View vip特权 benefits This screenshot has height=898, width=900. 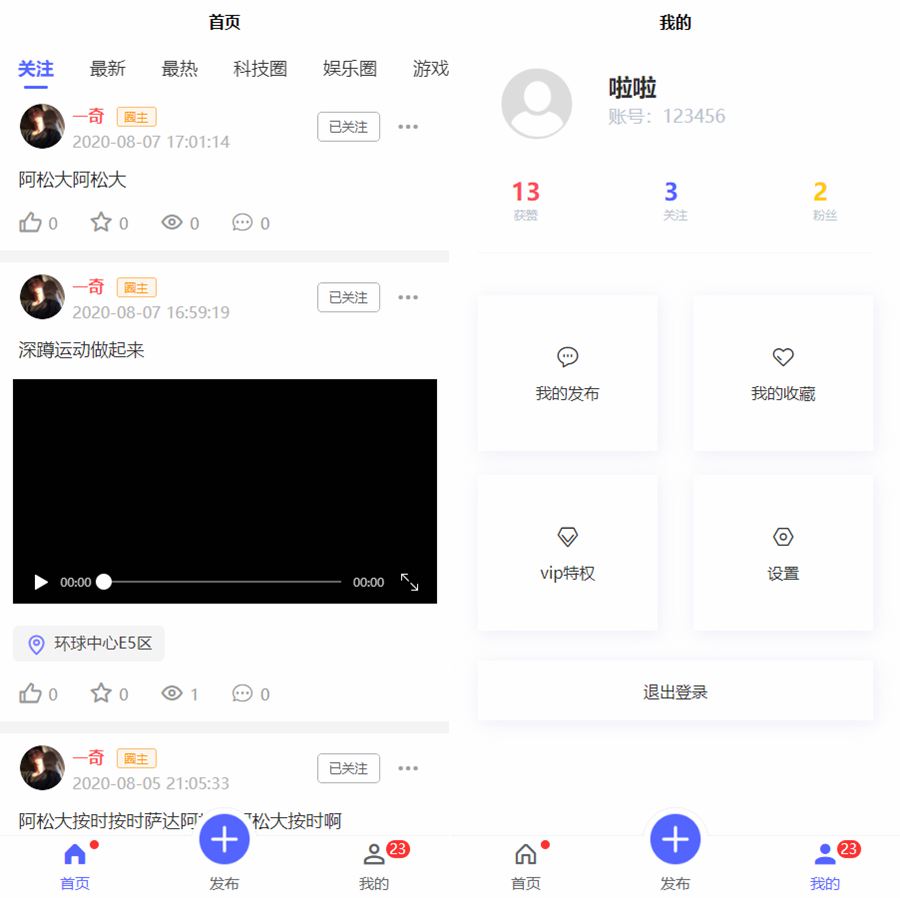567,553
